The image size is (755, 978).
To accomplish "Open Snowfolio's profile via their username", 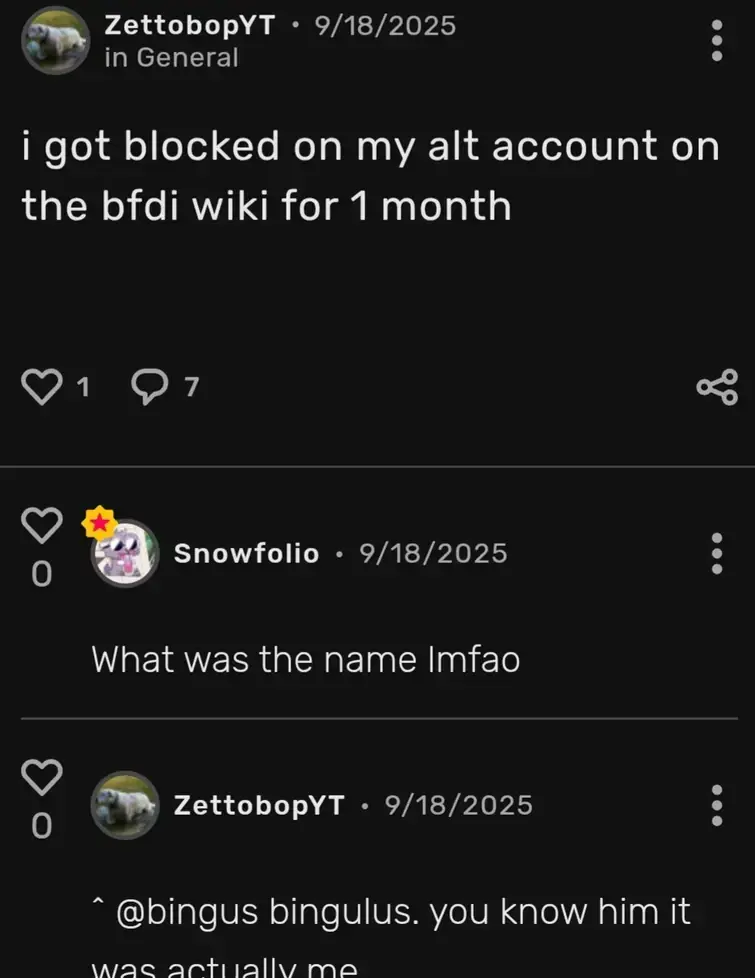I will (246, 555).
